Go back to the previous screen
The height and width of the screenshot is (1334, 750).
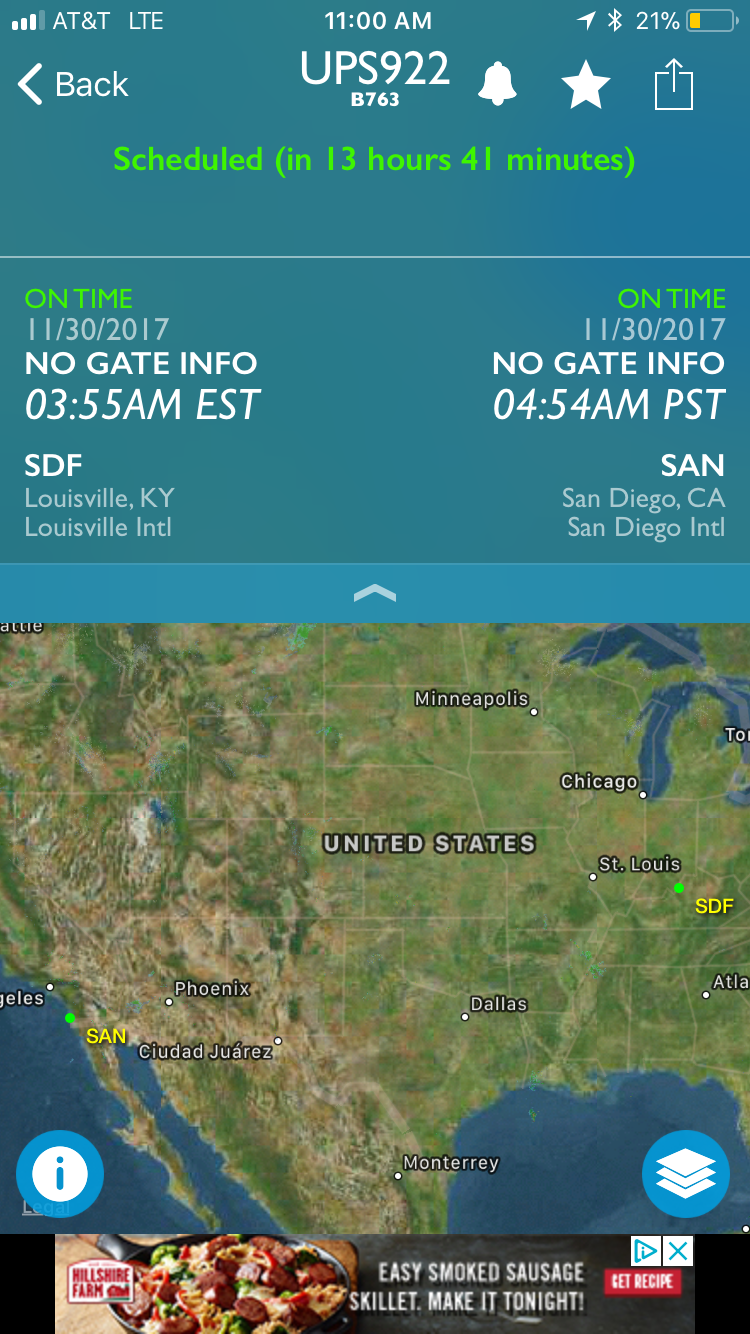(73, 85)
